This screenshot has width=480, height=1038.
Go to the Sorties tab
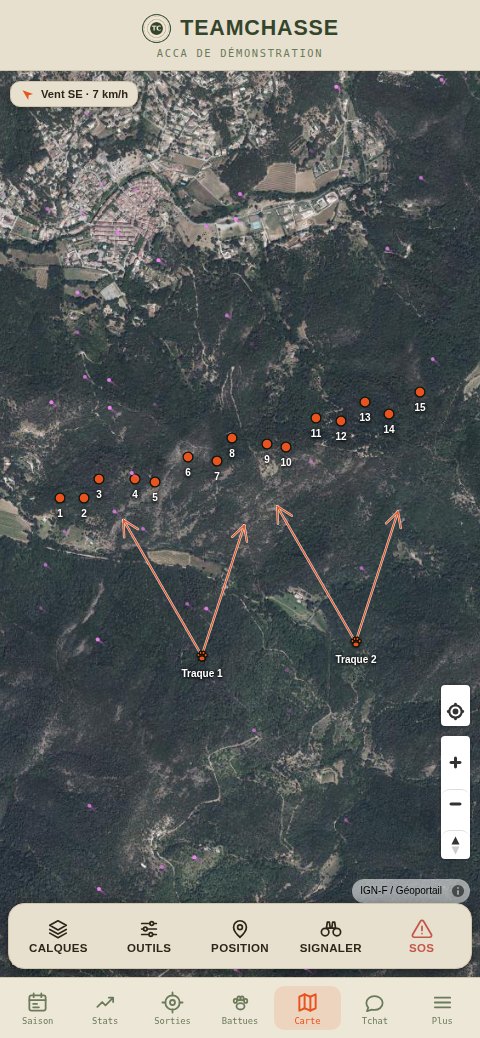(x=172, y=1008)
